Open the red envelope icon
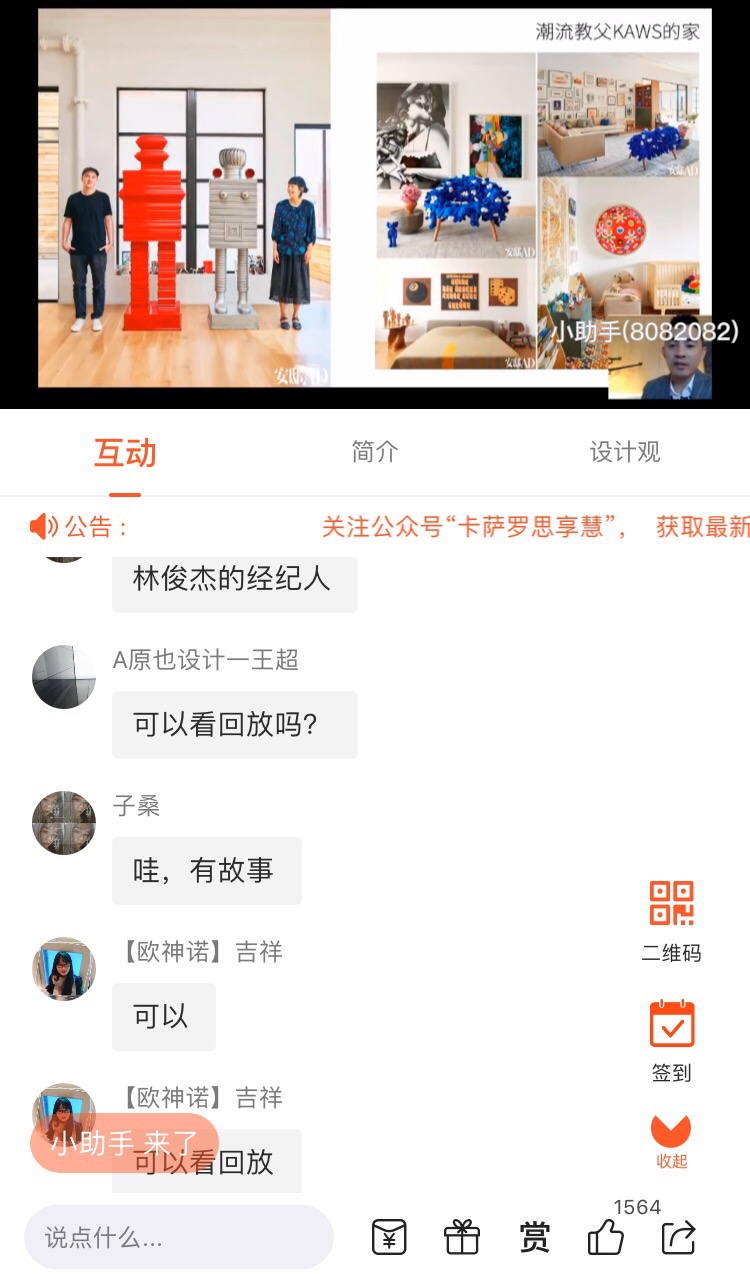The width and height of the screenshot is (750, 1274). (389, 1238)
